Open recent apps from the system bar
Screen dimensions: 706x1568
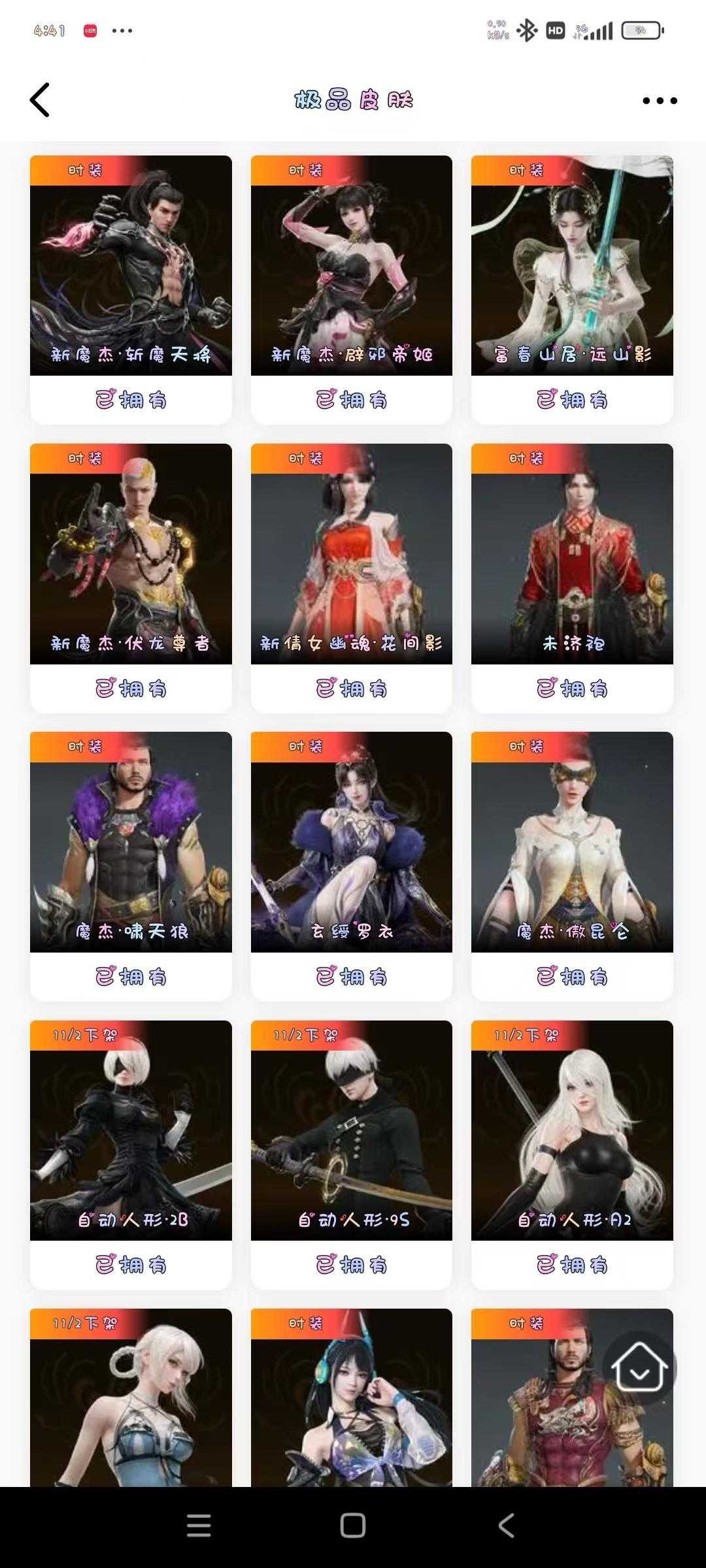tap(199, 1526)
